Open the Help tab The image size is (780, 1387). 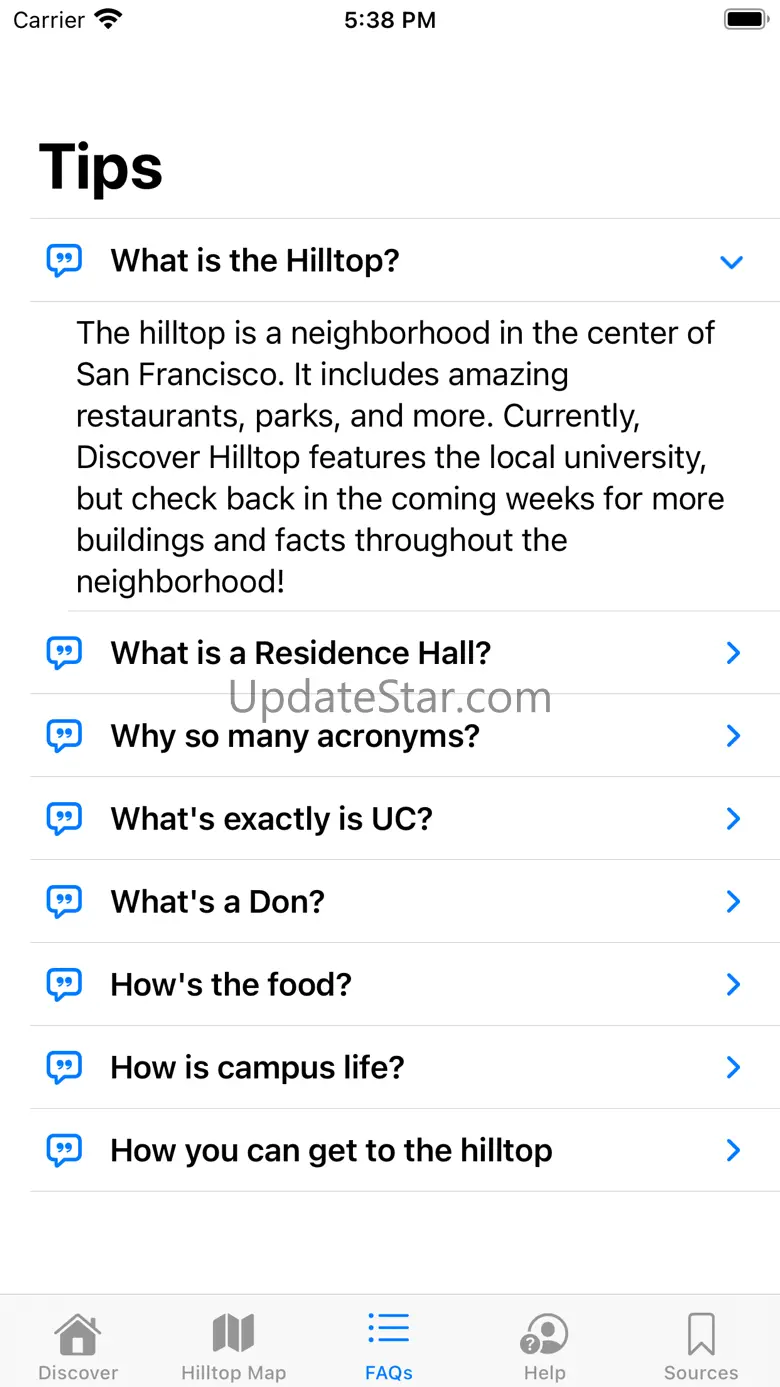coord(544,1346)
